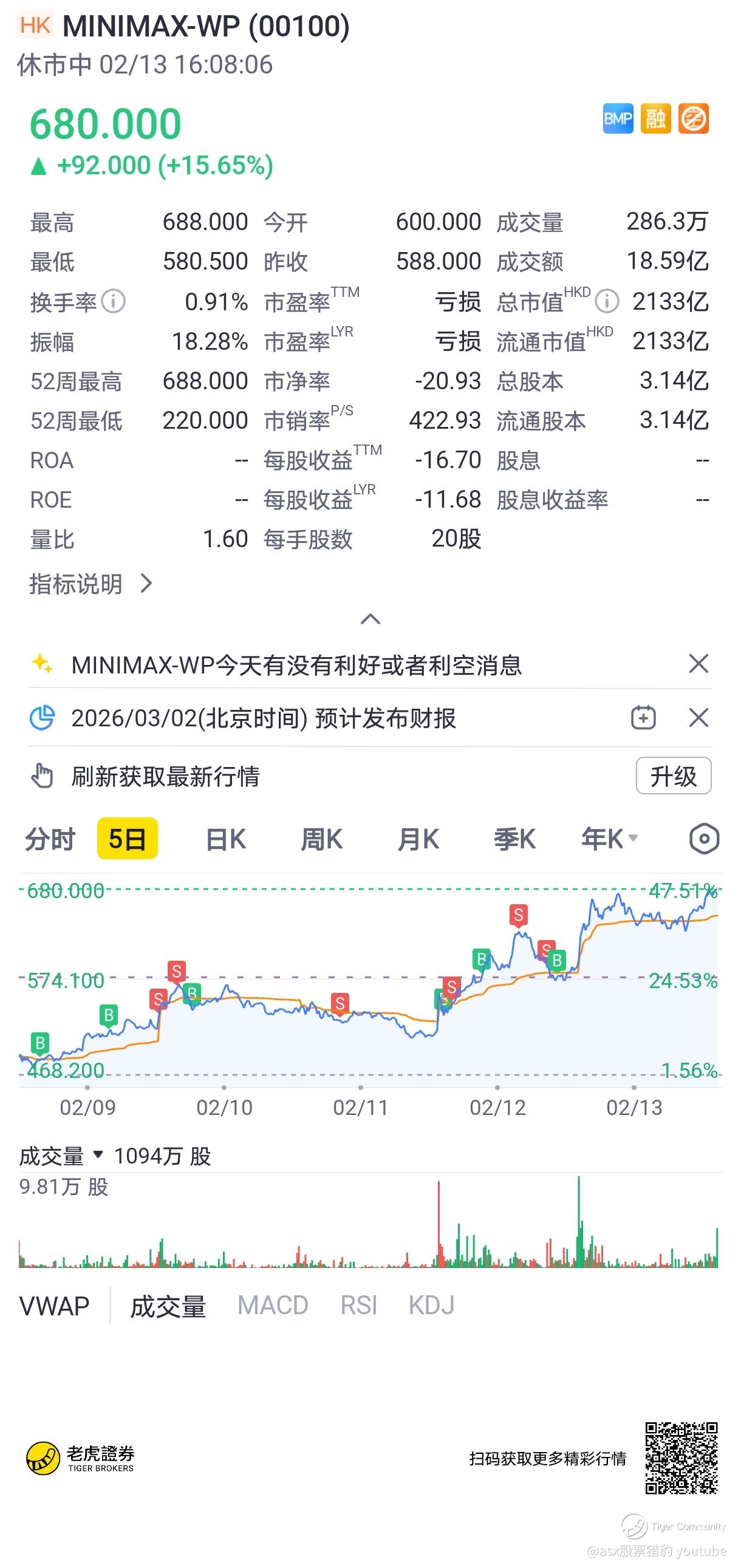View the 季K quarterly chart
741x1568 pixels.
pos(514,839)
